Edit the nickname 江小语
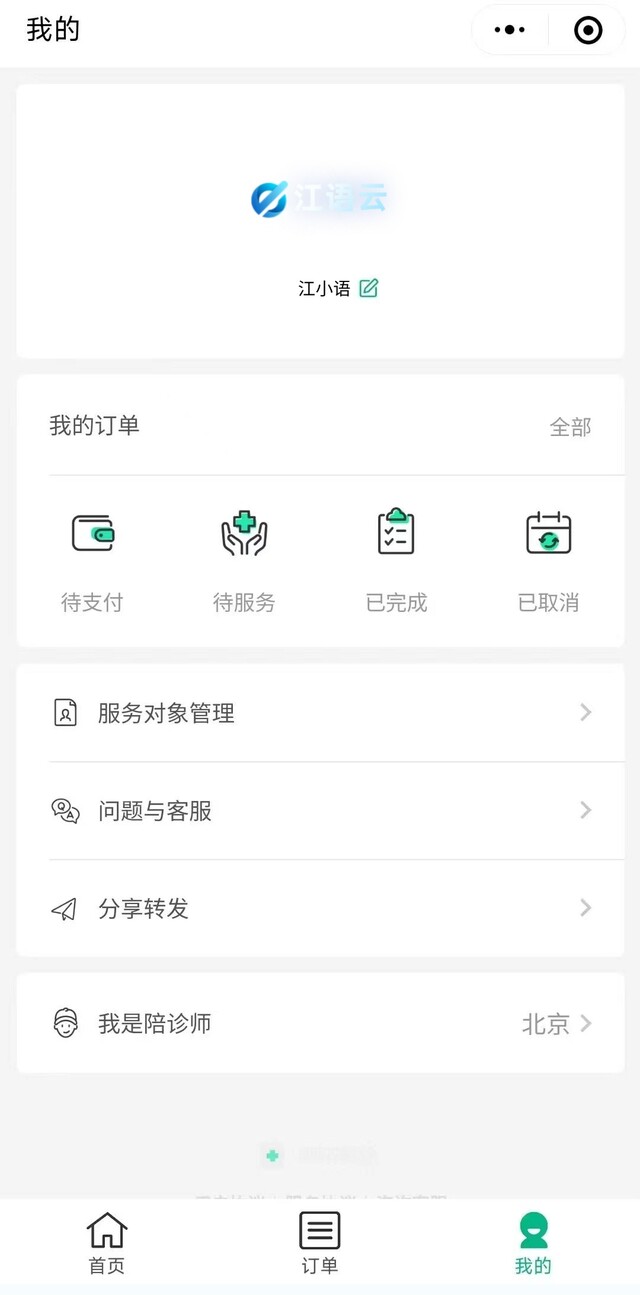The width and height of the screenshot is (640, 1295). coord(369,289)
